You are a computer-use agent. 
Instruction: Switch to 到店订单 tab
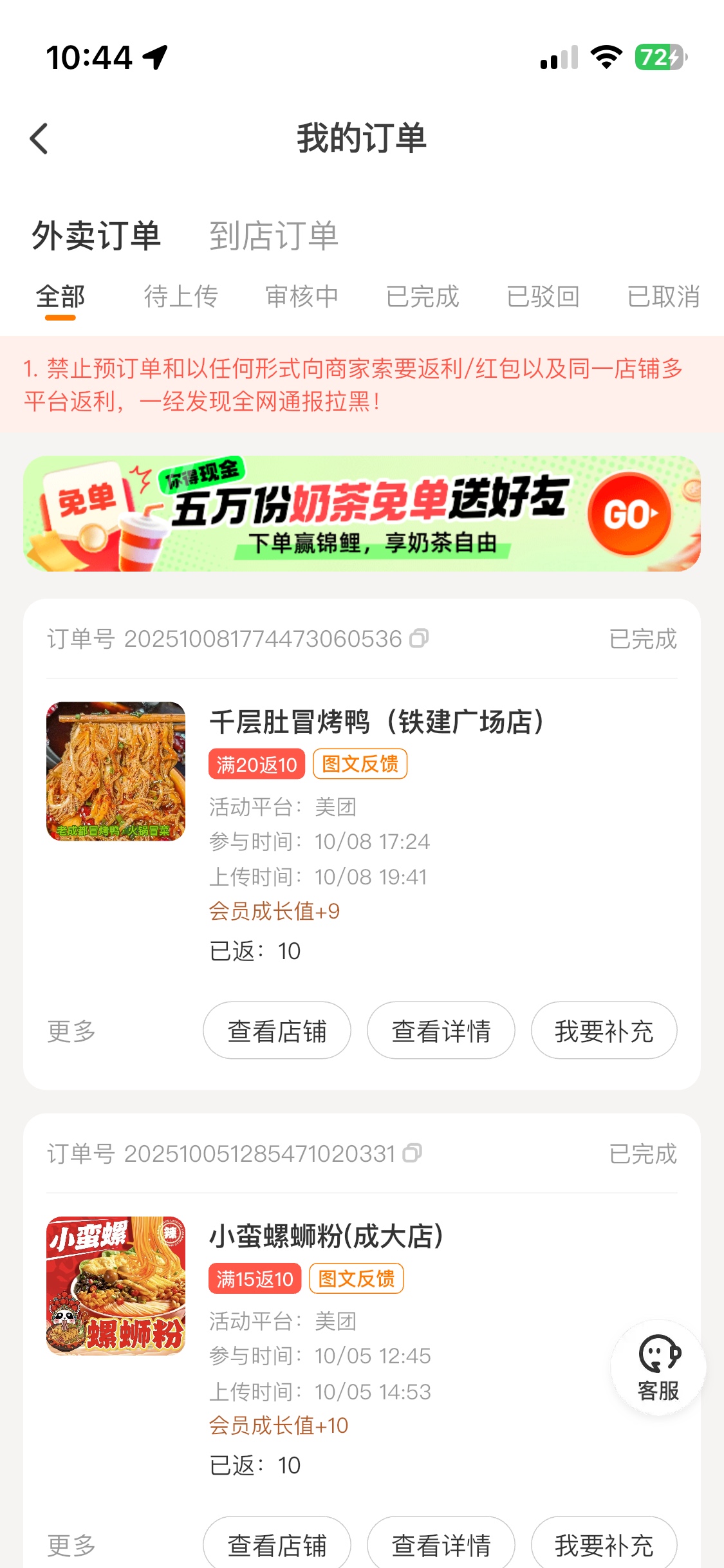pyautogui.click(x=274, y=236)
